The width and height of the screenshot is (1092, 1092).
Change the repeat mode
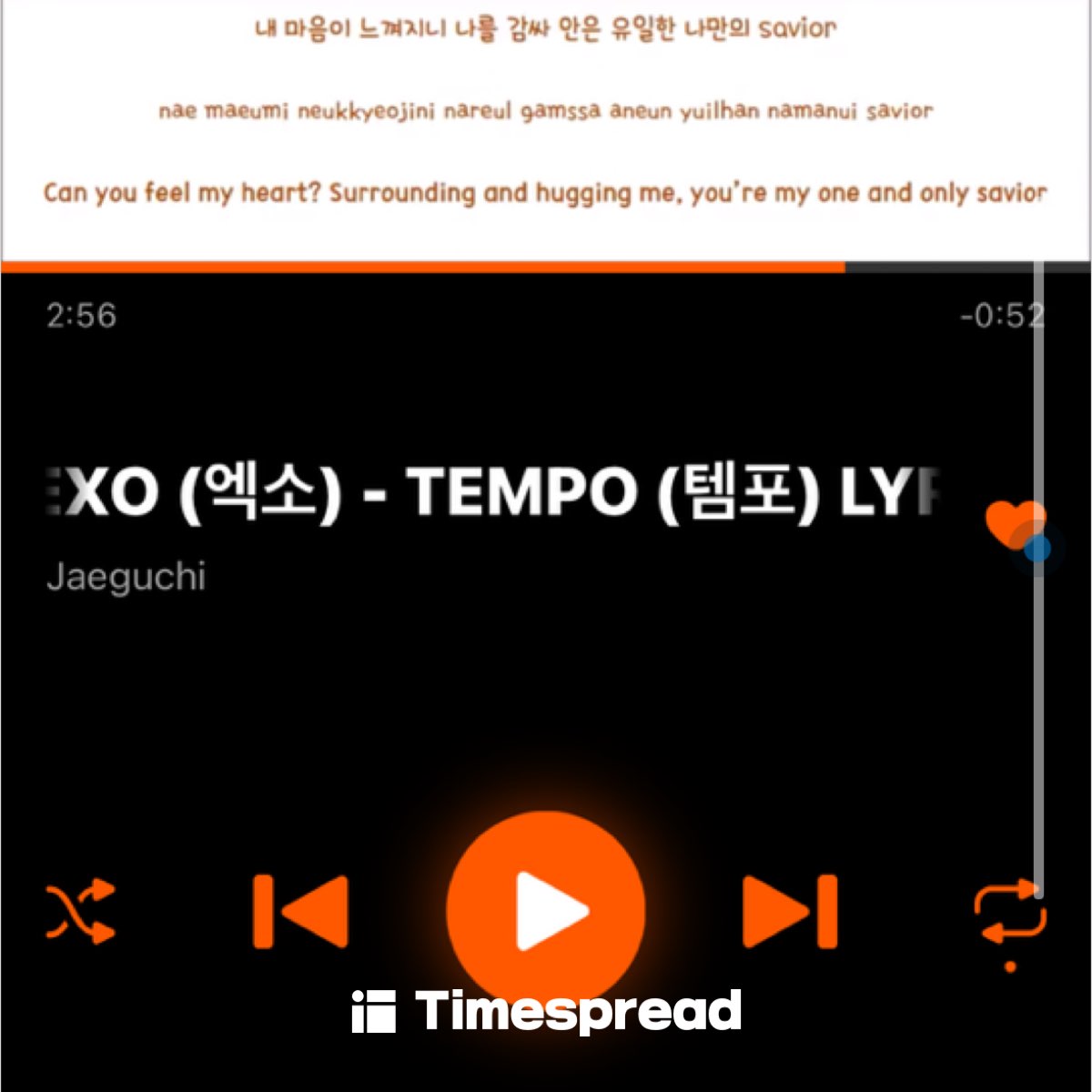1010,913
